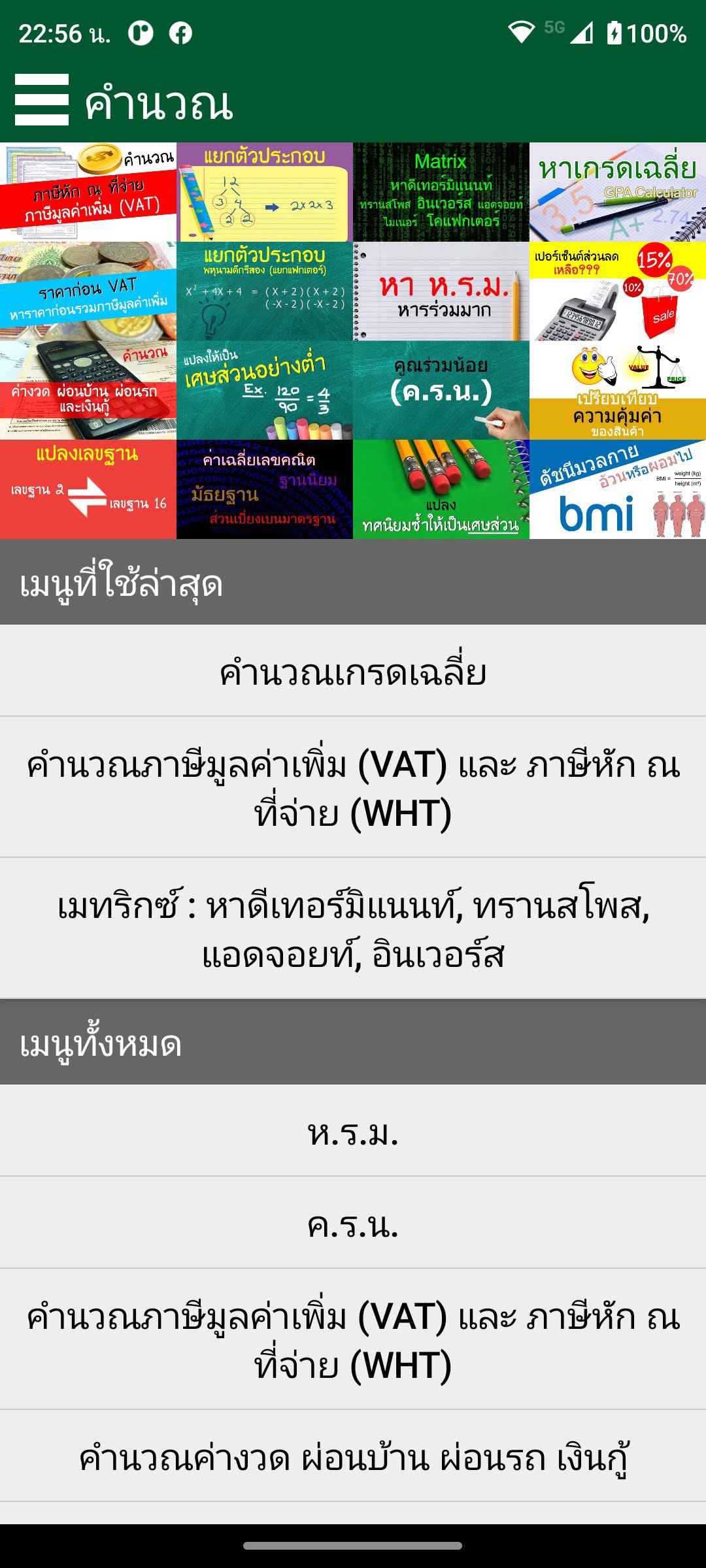Open the คำนวณค่างวด ผ่อนบ้าน ผ่อนรถ เงินกู้ row

(x=353, y=1457)
